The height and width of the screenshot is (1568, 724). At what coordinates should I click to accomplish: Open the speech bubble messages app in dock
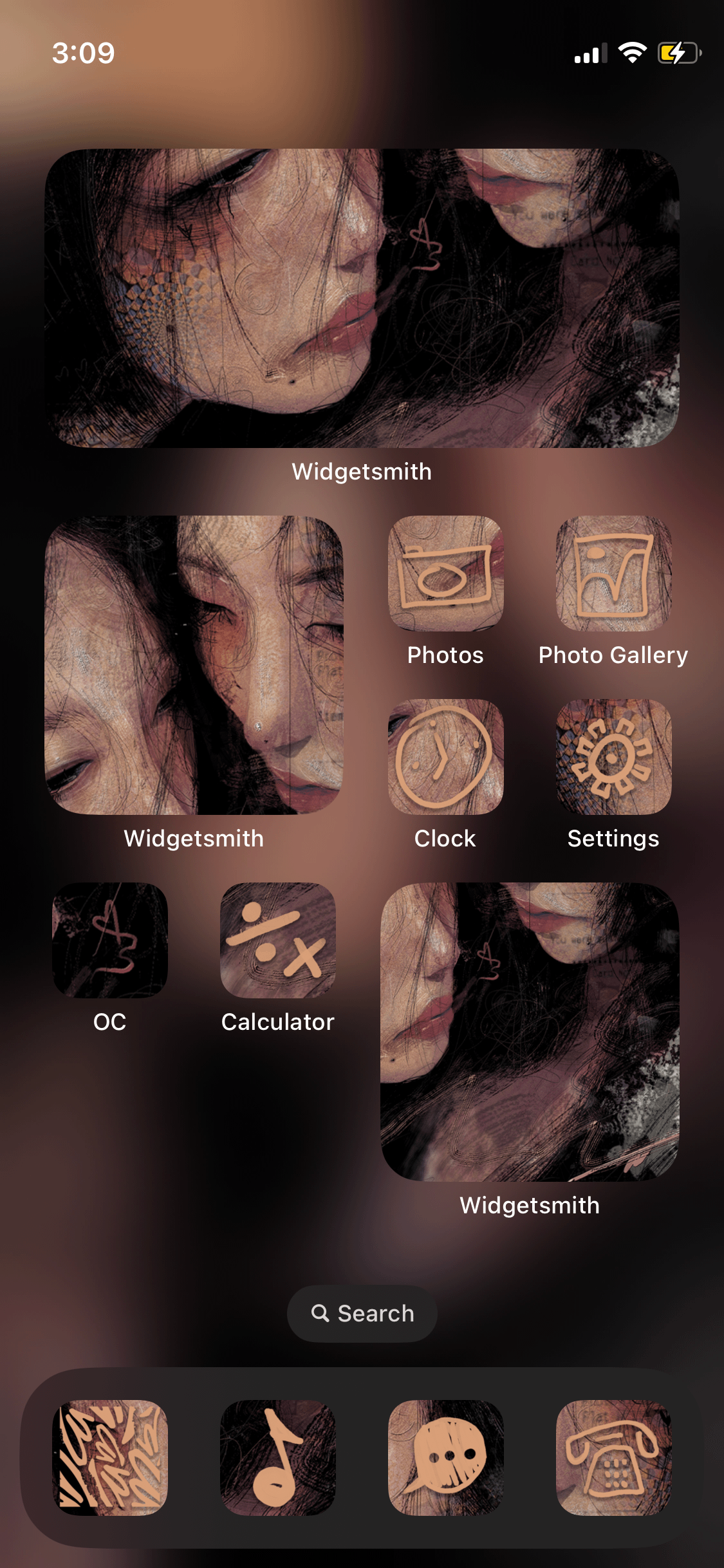445,1457
